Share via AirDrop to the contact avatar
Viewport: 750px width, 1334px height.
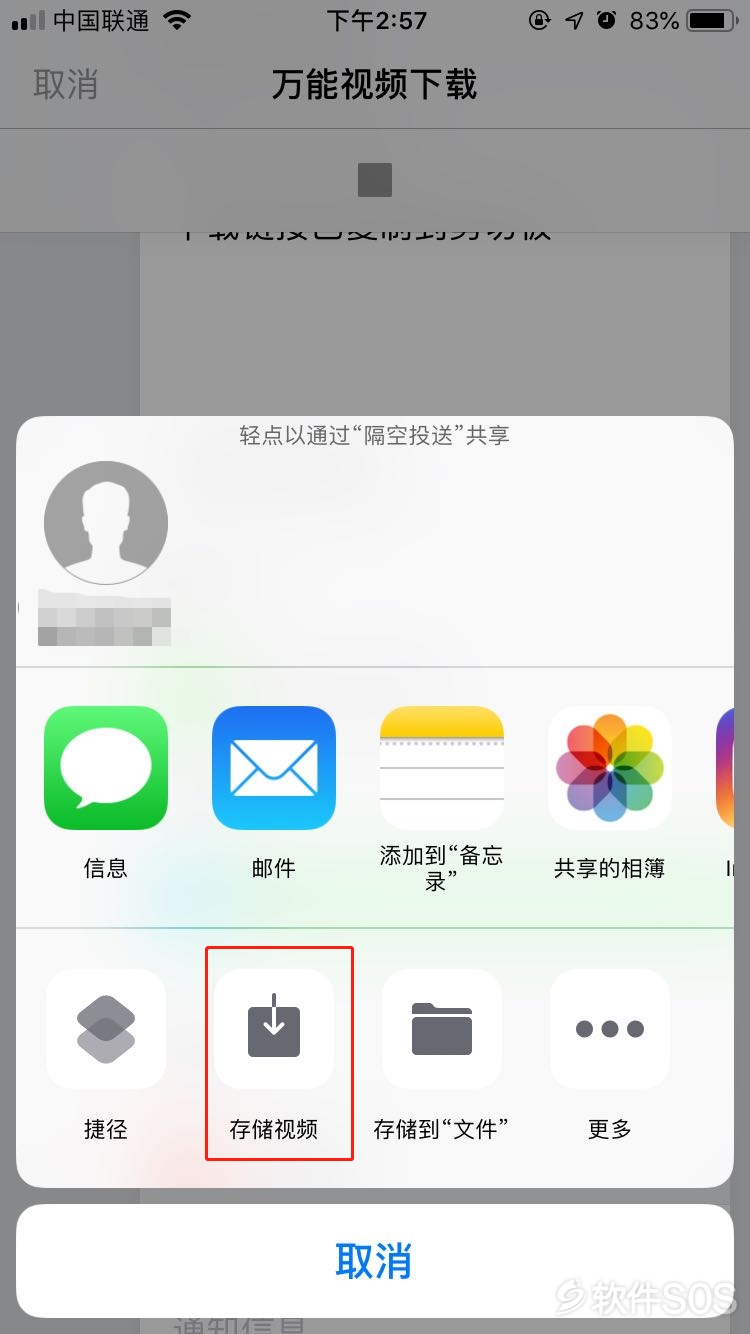pos(106,523)
